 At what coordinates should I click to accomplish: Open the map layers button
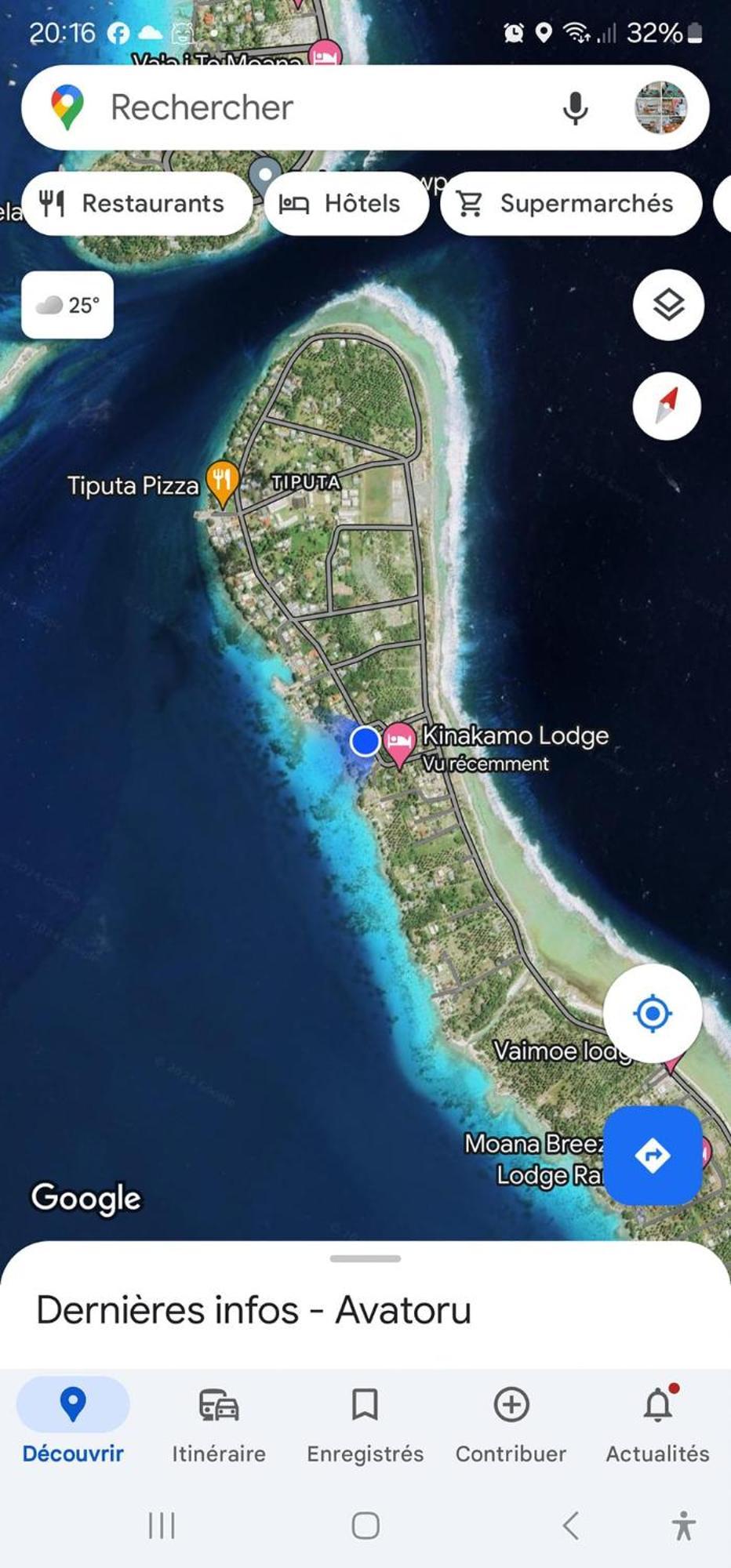668,305
